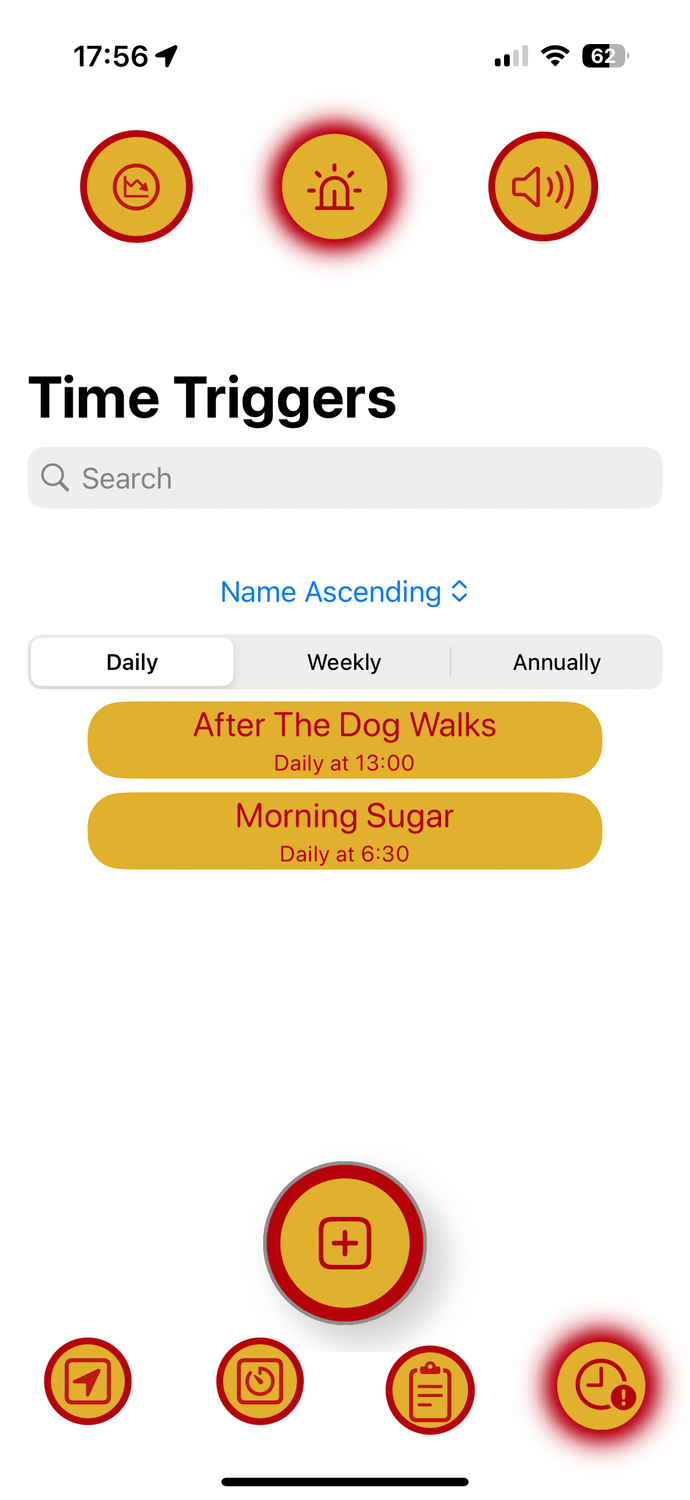Go to the location arrow tab
690x1500 pixels.
click(88, 1381)
